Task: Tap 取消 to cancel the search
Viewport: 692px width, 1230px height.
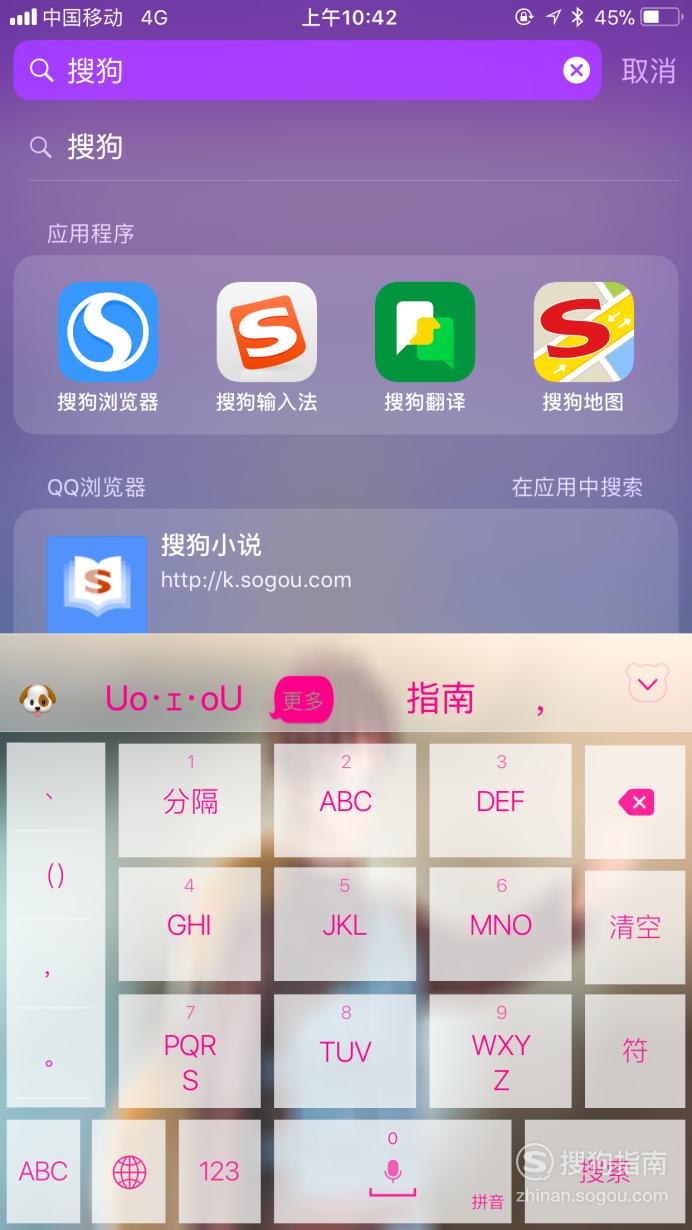Action: (648, 71)
